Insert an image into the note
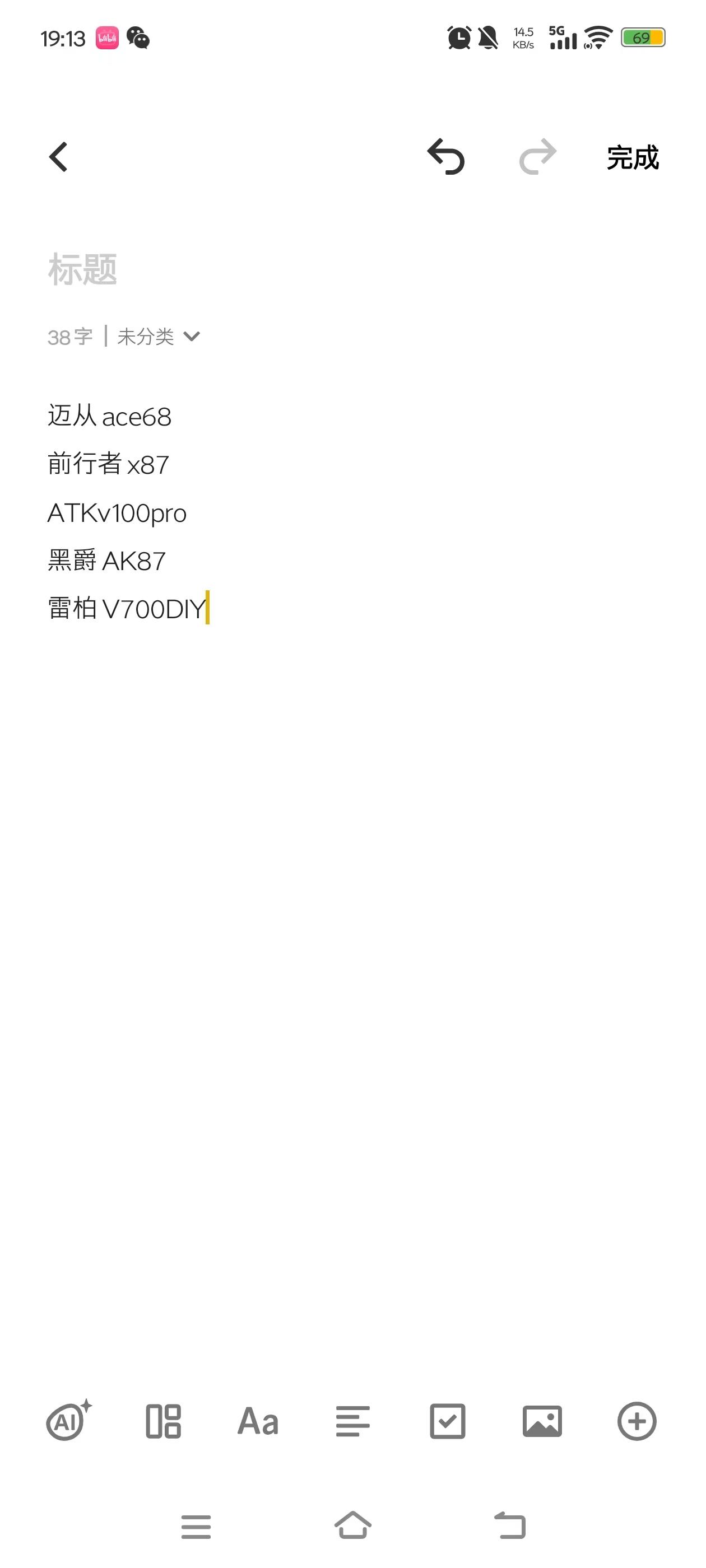Viewport: 706px width, 1568px height. 542,1421
